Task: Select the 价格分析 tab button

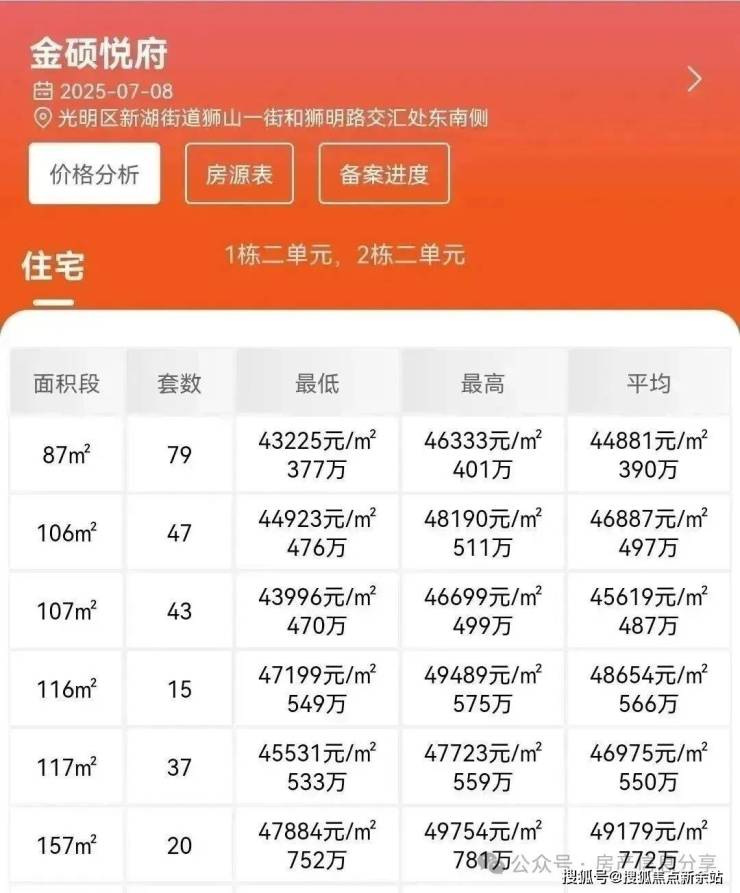Action: click(x=94, y=174)
